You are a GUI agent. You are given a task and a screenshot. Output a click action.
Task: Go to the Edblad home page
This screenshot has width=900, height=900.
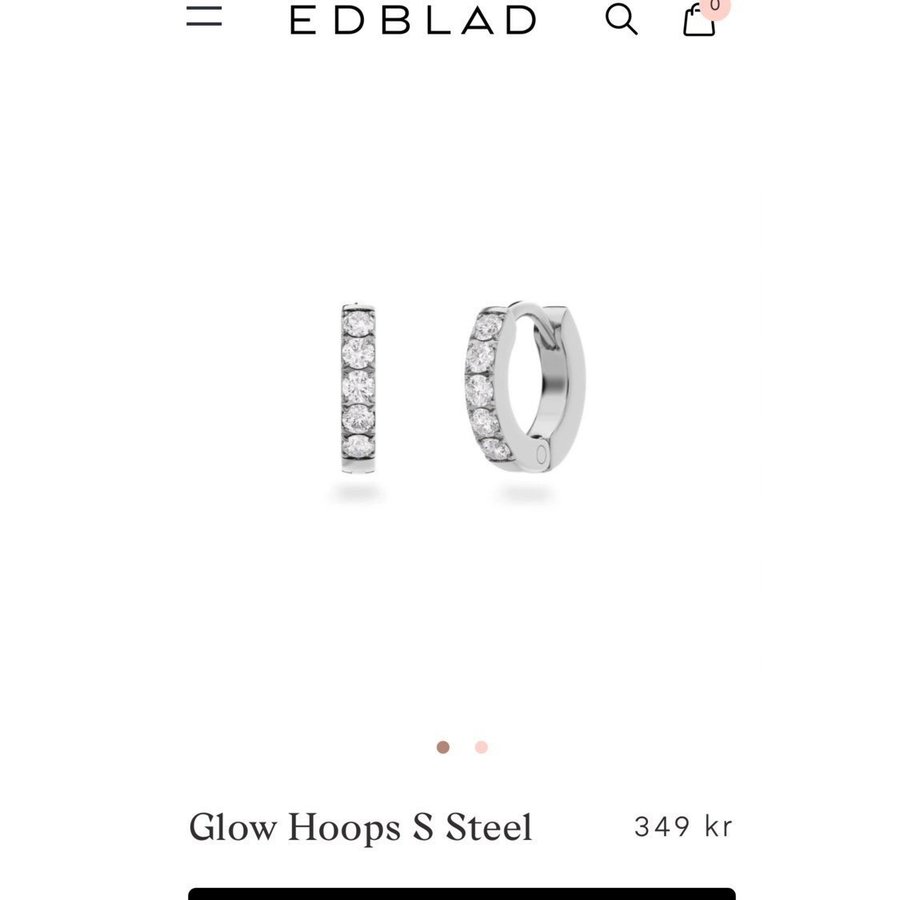pyautogui.click(x=413, y=20)
